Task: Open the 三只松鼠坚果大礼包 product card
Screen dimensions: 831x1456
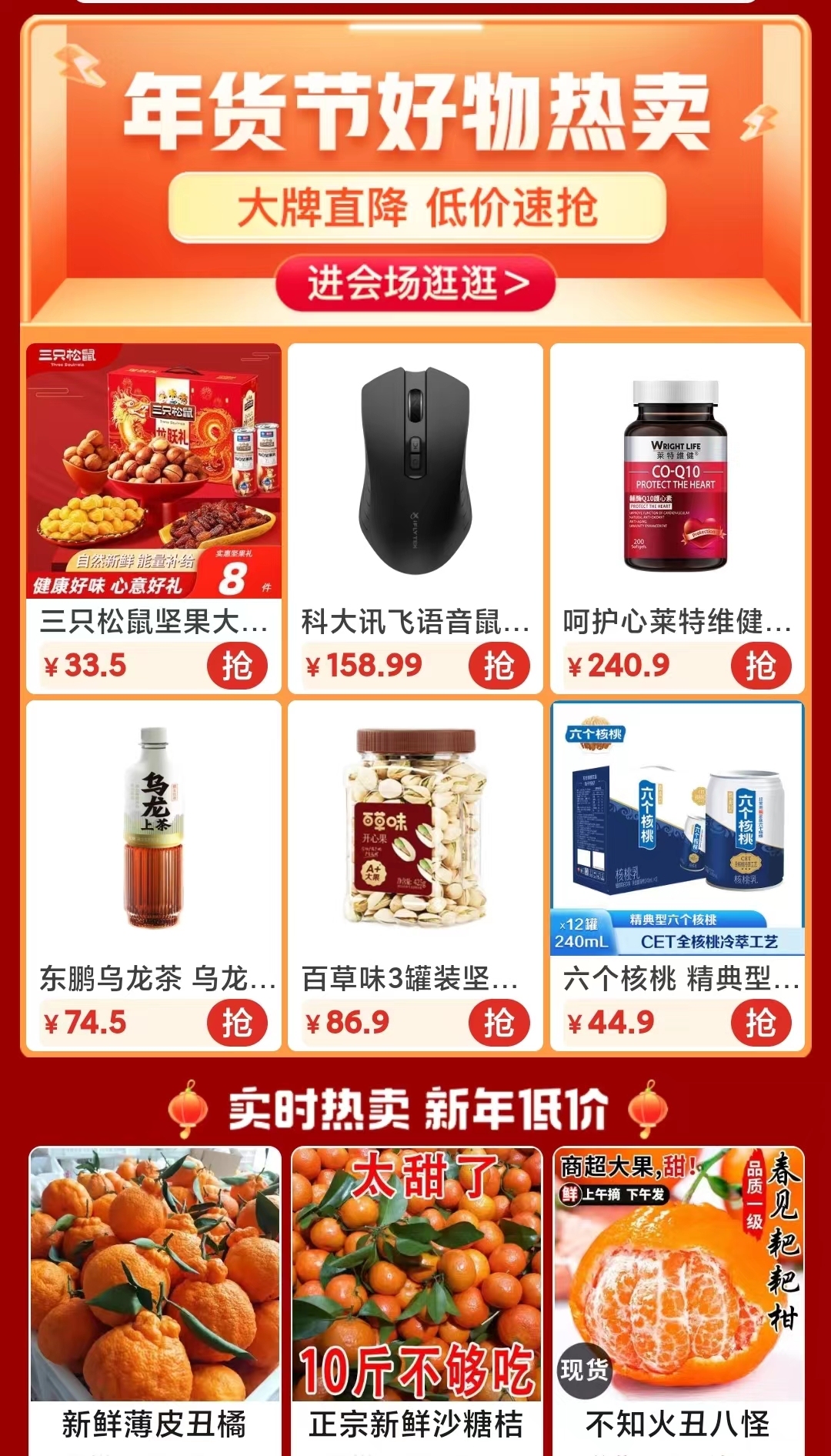Action: pyautogui.click(x=154, y=518)
